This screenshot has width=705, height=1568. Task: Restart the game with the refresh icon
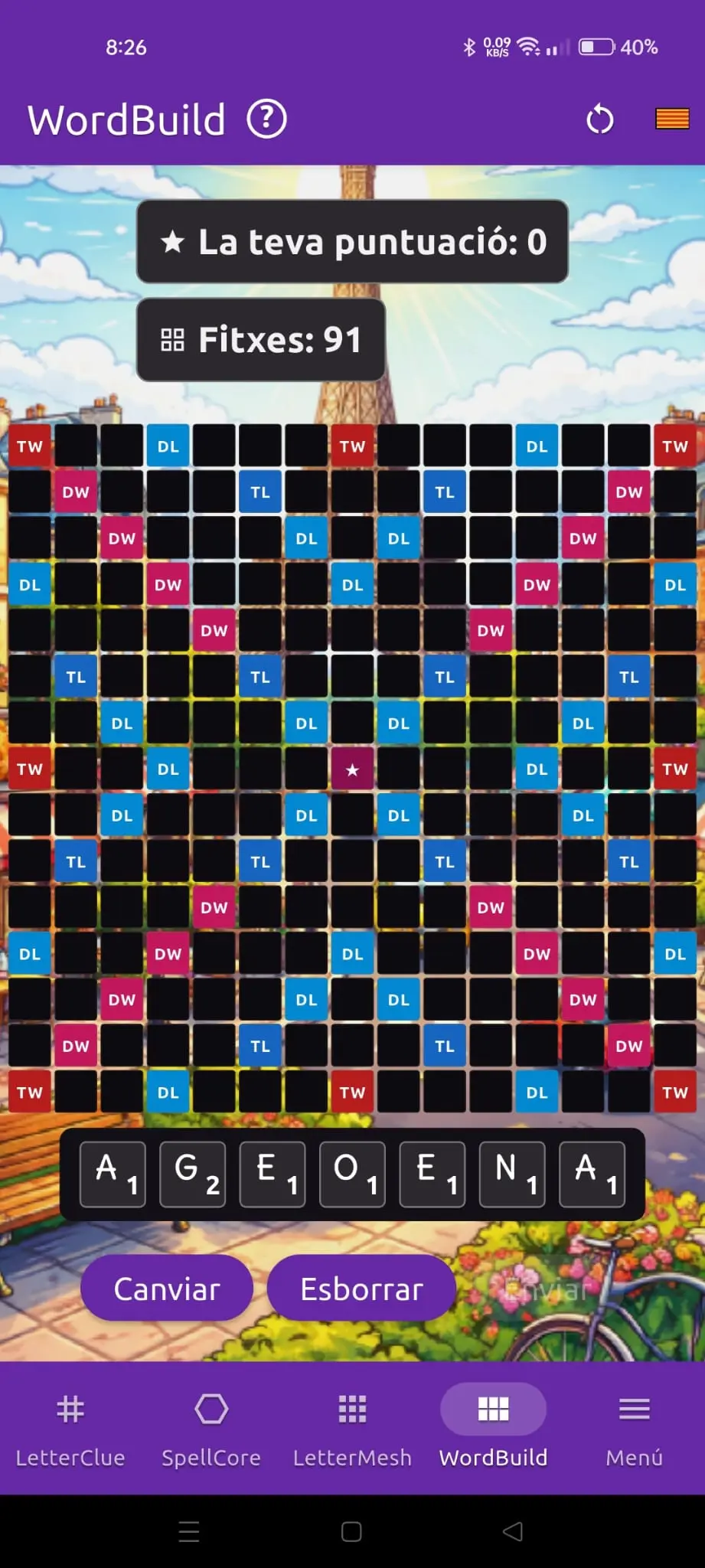(599, 119)
